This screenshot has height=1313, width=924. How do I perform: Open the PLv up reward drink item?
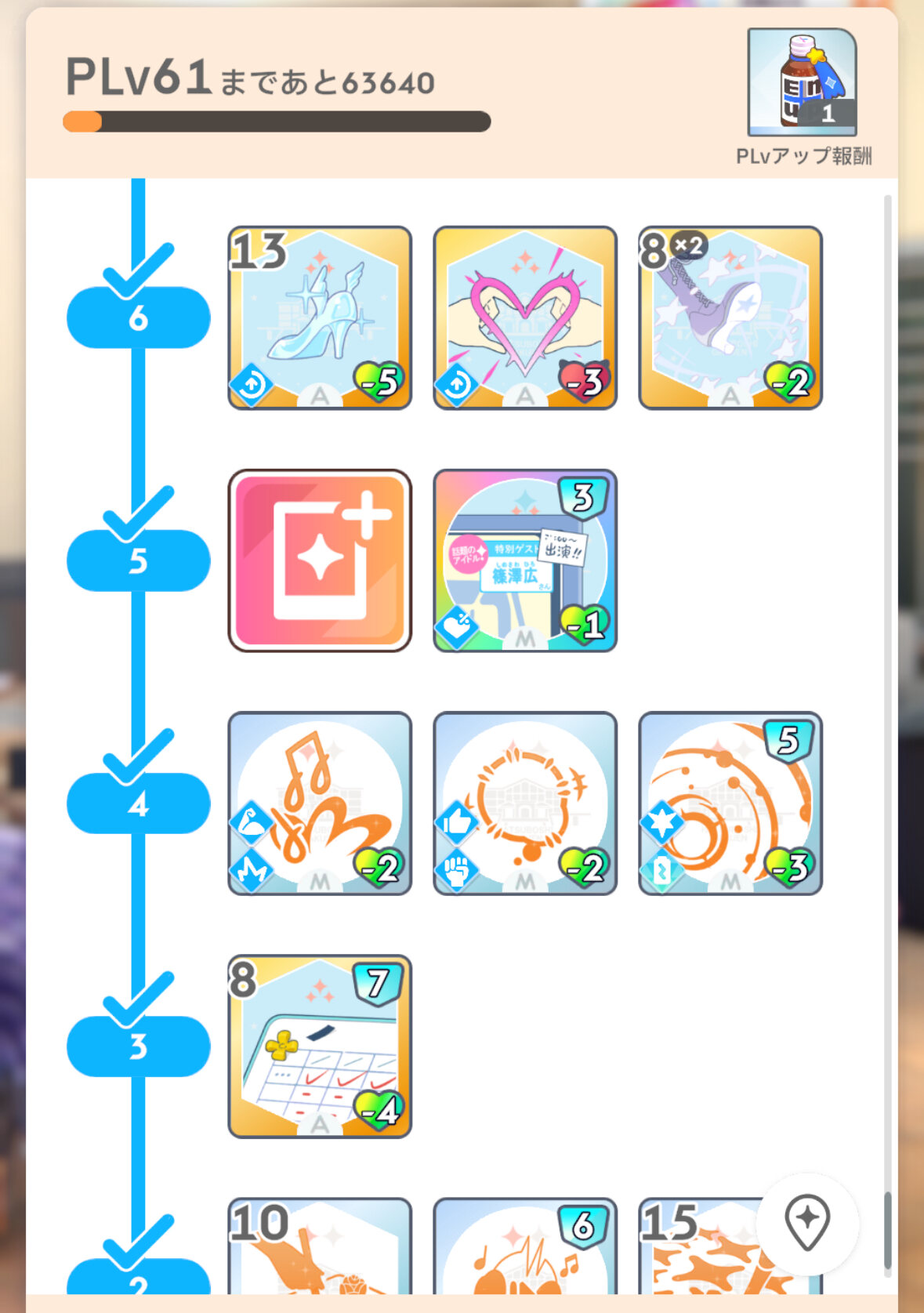pyautogui.click(x=801, y=82)
